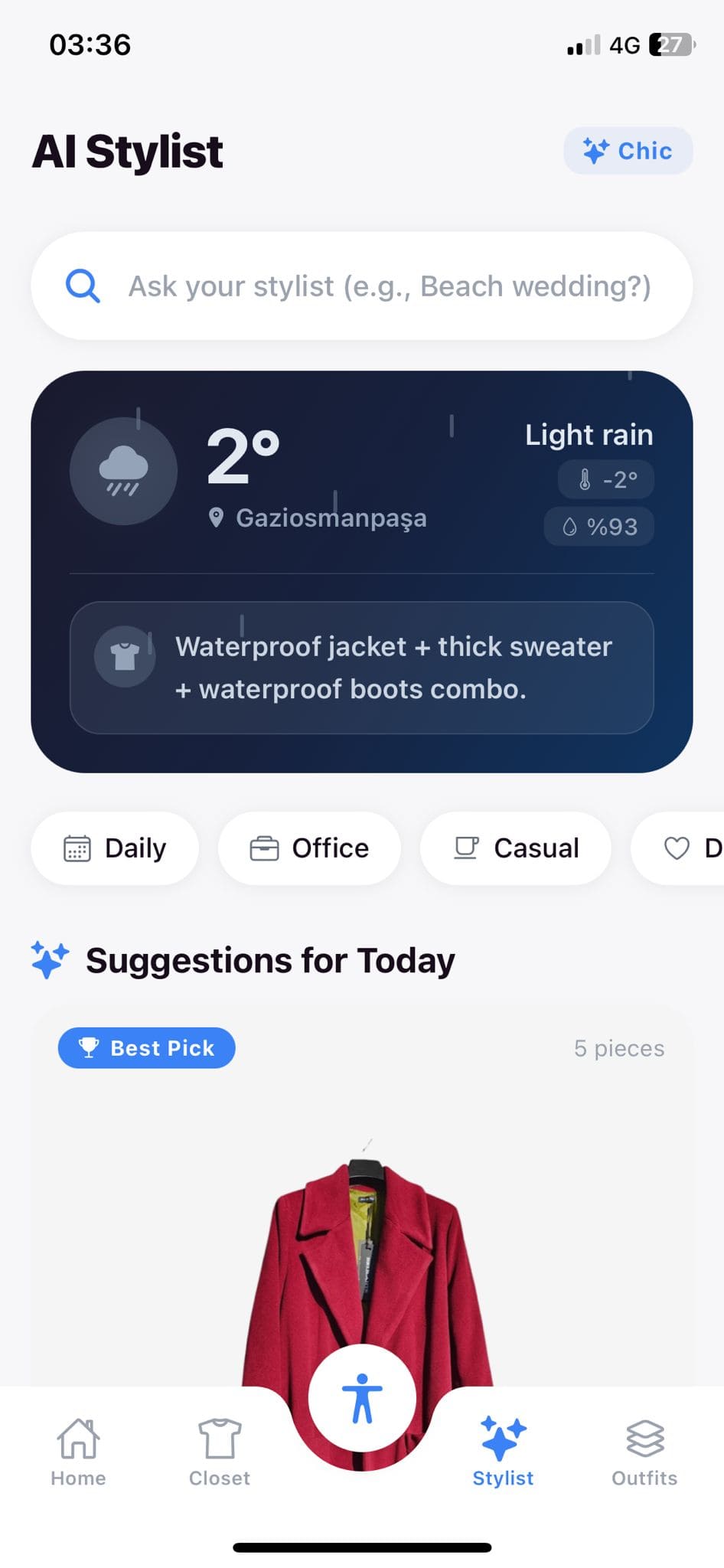724x1568 pixels.
Task: Select the Stylist sparkles icon
Action: 501,1438
